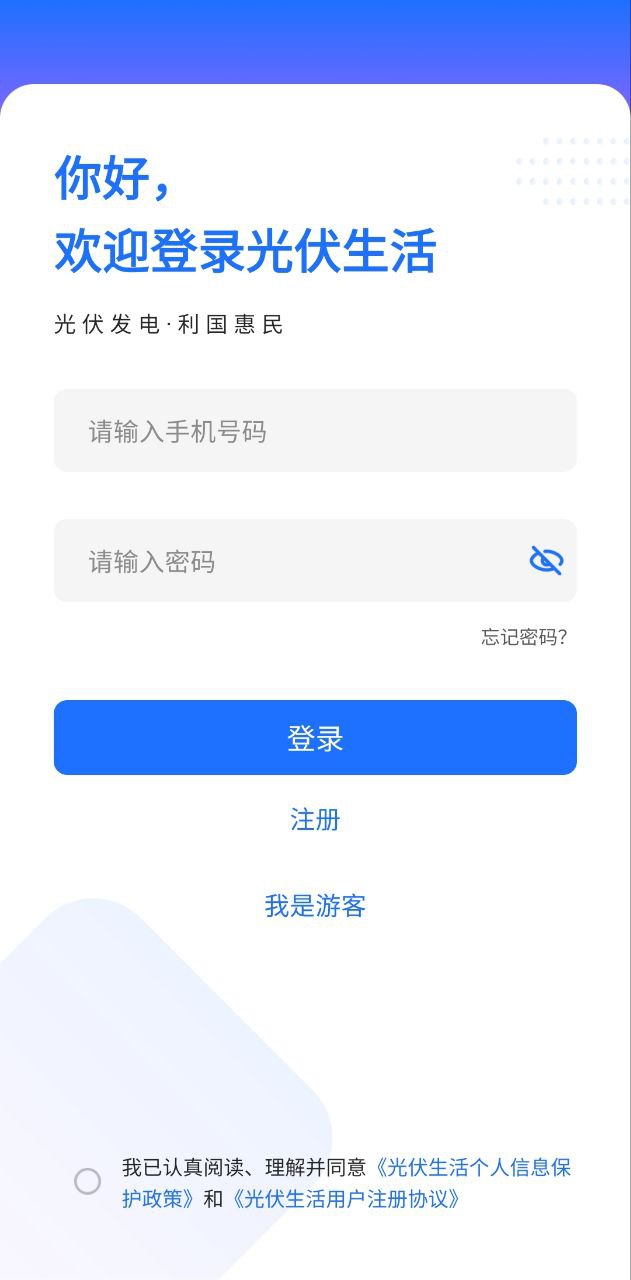This screenshot has width=631, height=1280.
Task: Focus the password input field
Action: [290, 561]
